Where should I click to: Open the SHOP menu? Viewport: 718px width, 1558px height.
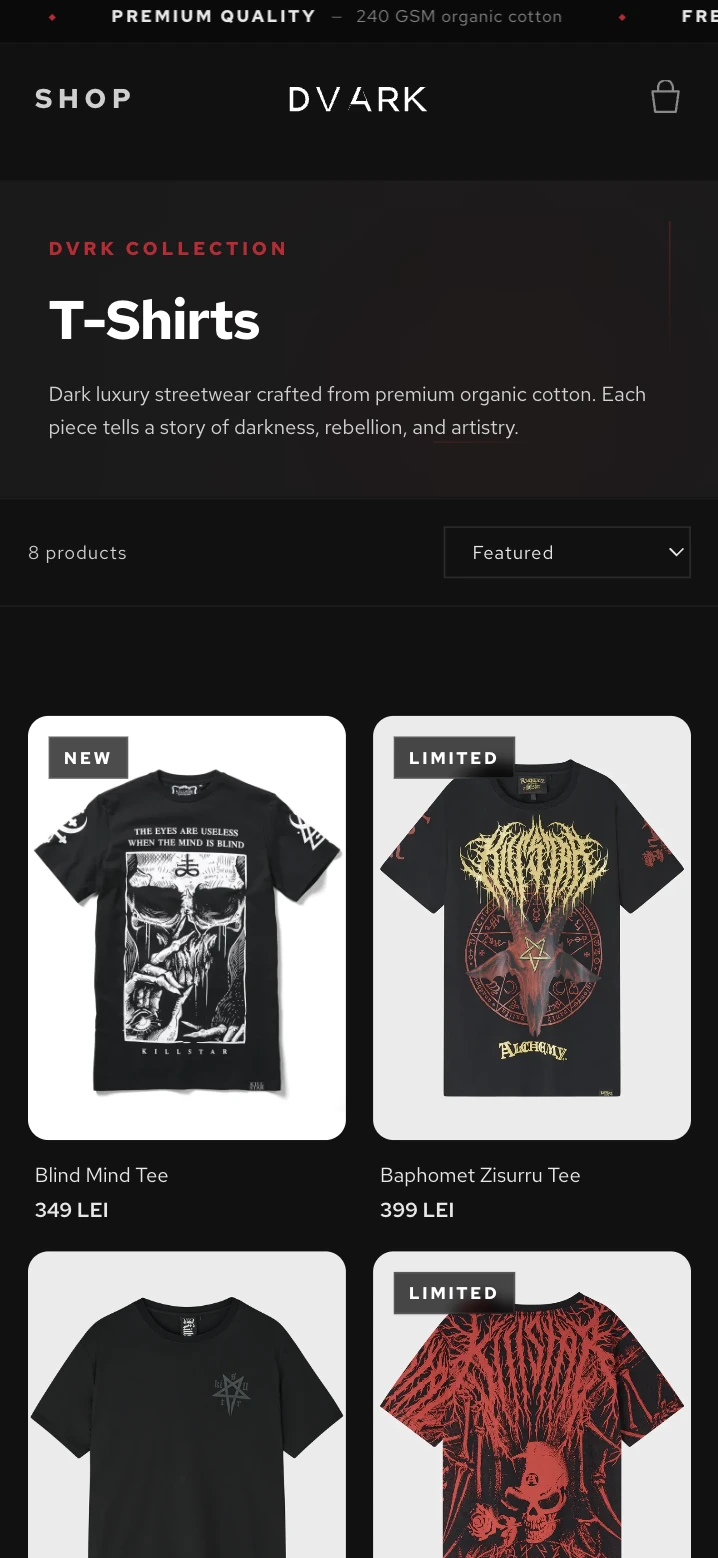coord(83,98)
